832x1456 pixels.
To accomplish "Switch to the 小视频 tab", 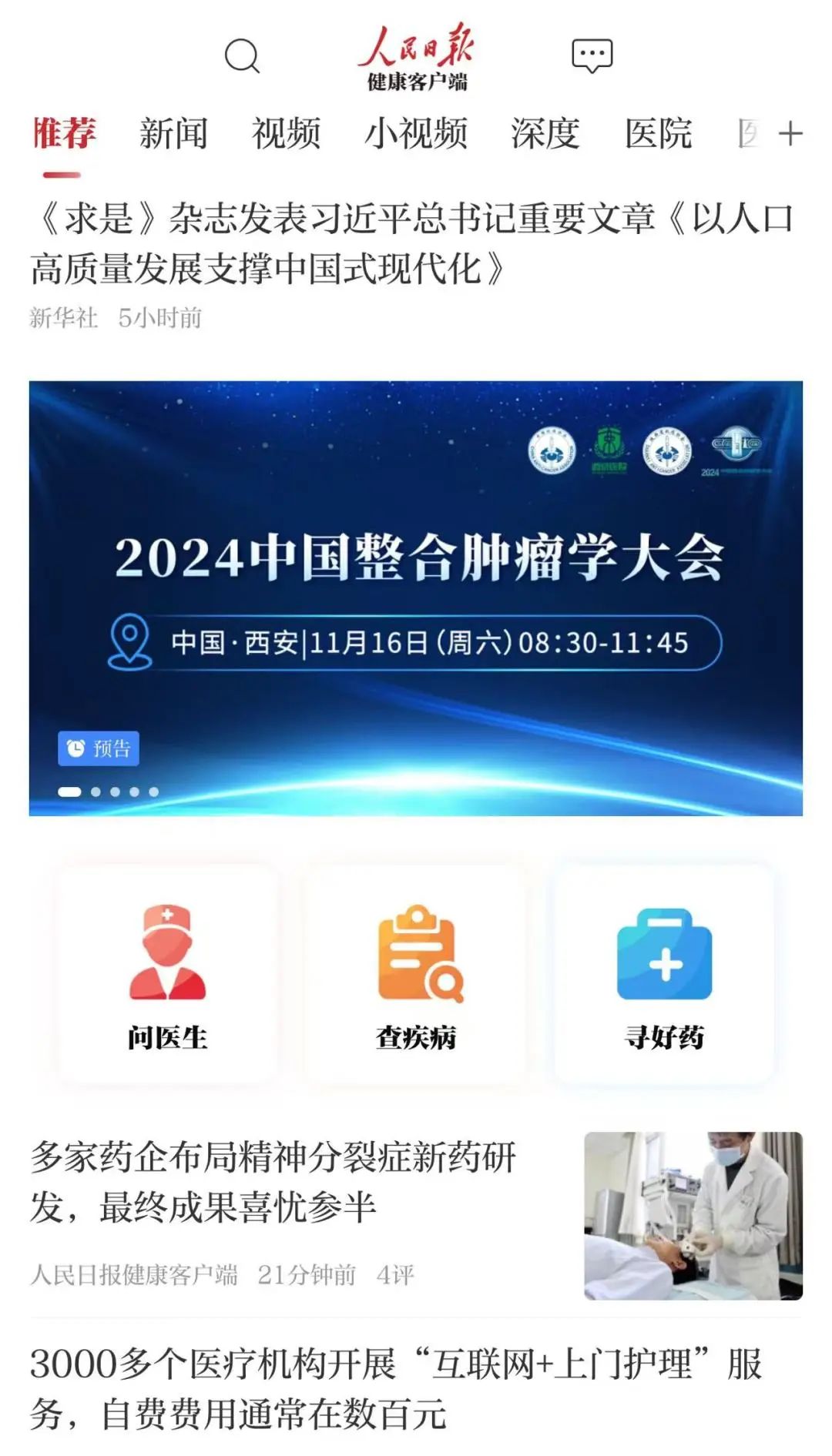I will pyautogui.click(x=416, y=133).
